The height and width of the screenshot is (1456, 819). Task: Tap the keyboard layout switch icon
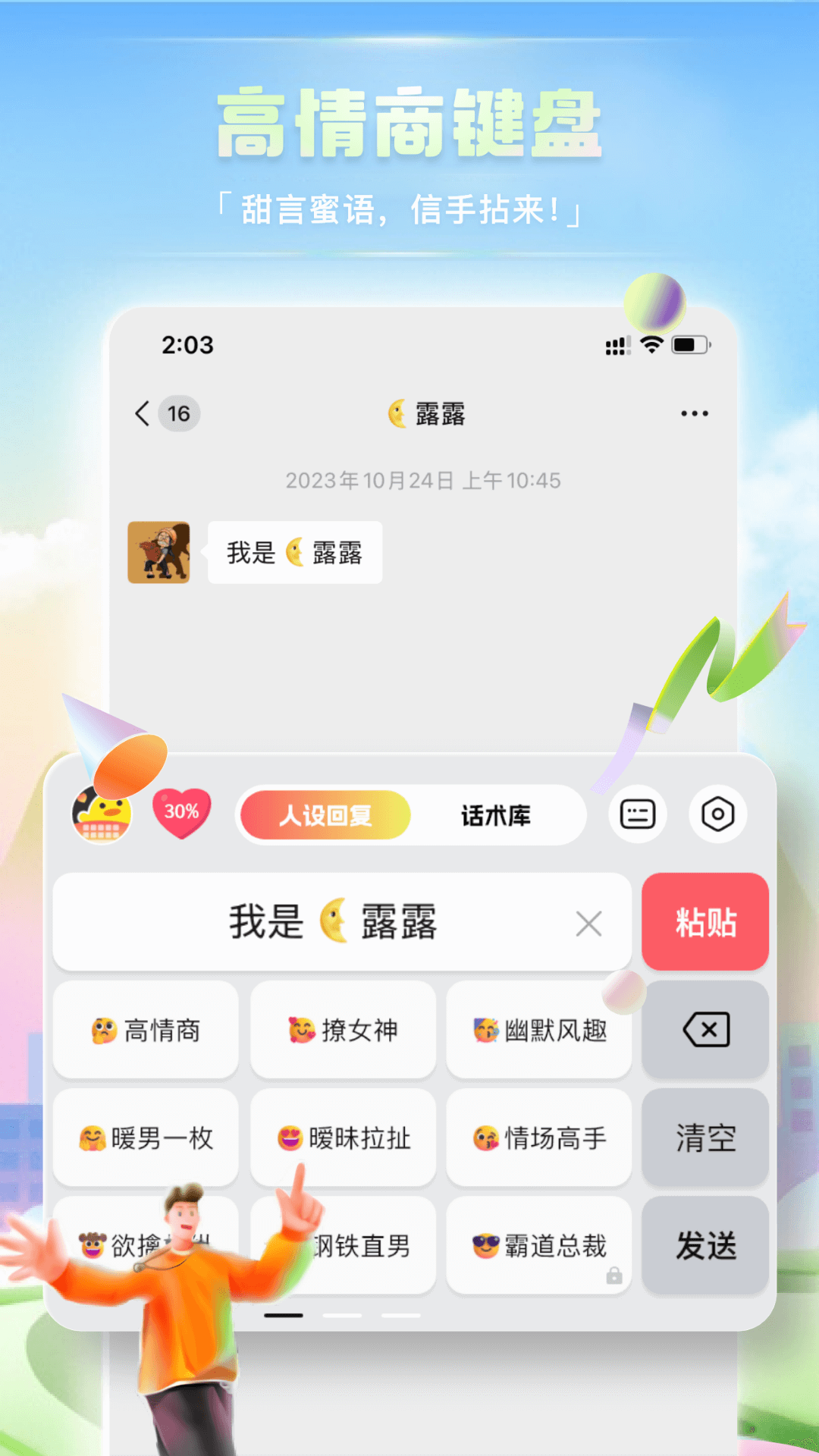pos(638,814)
